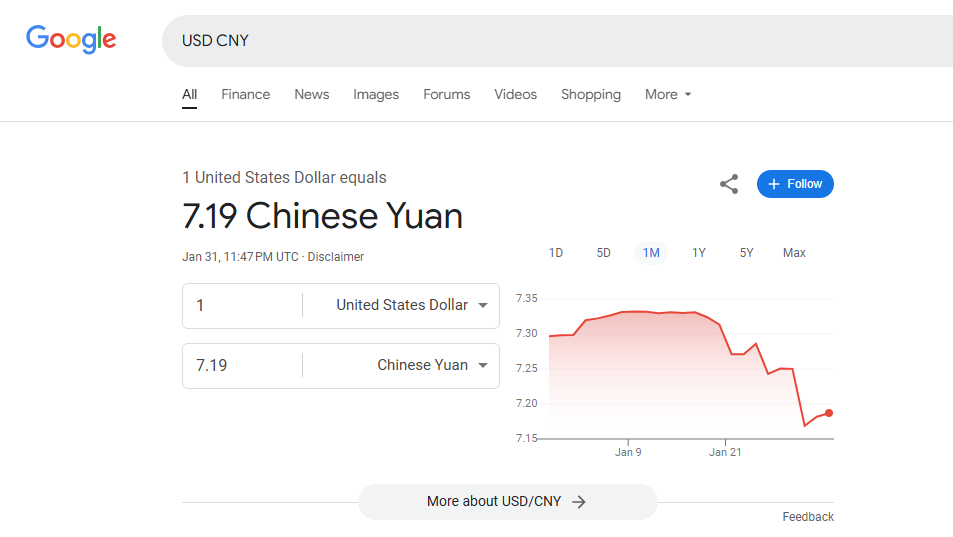The image size is (953, 537).
Task: Follow the USD/CNY currency pair
Action: pyautogui.click(x=795, y=184)
